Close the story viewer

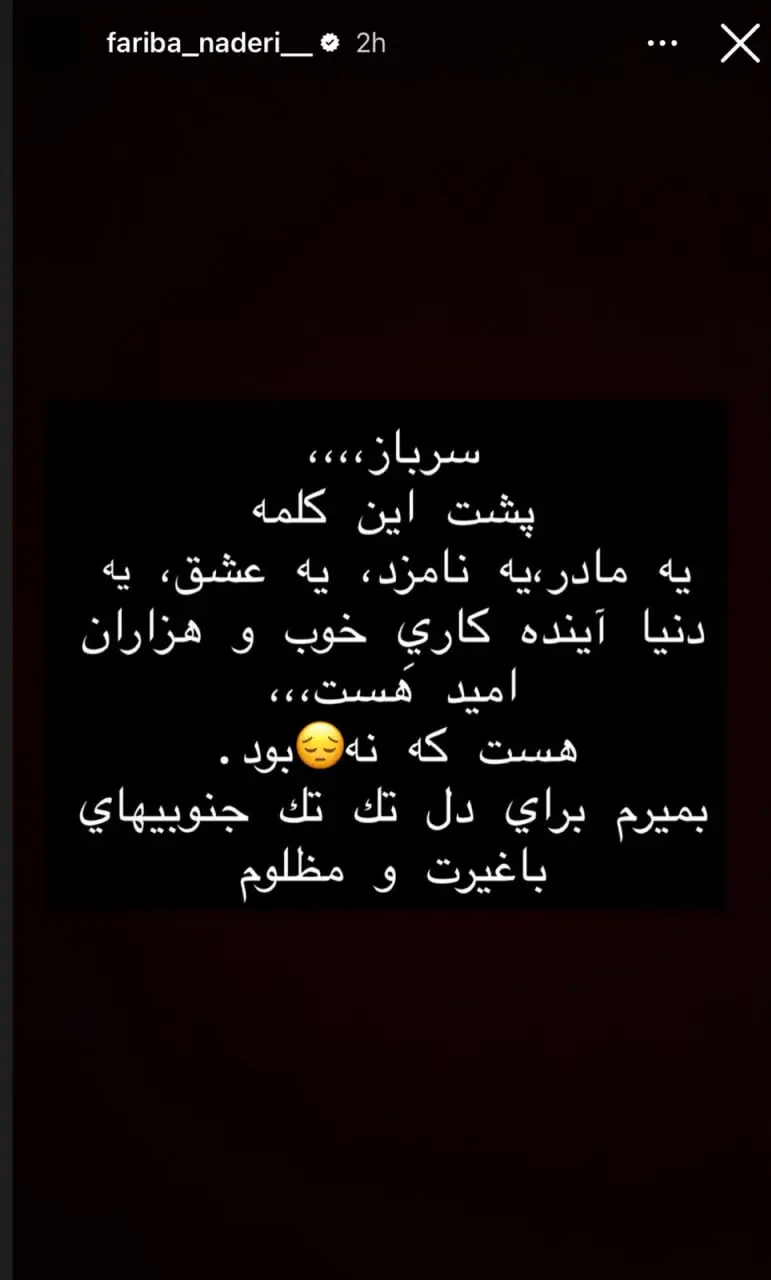740,43
